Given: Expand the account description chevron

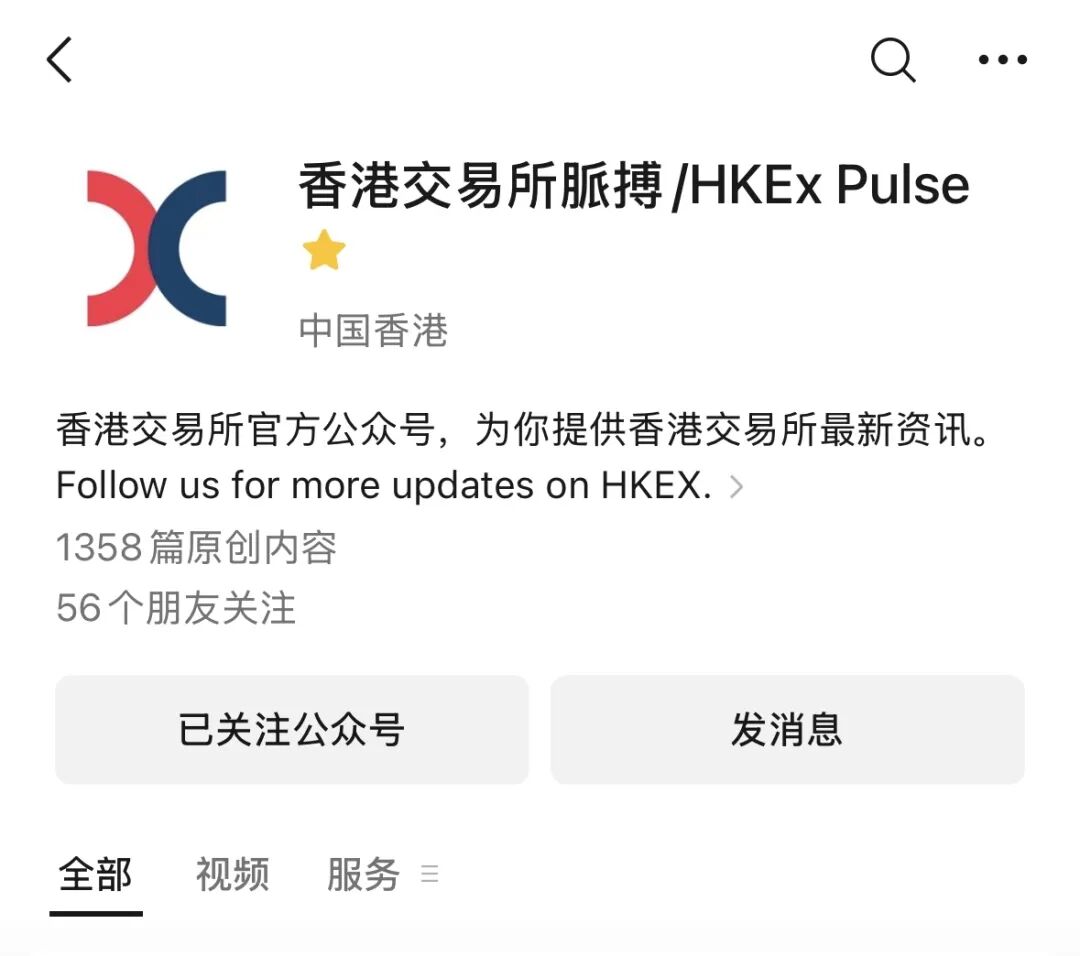Looking at the screenshot, I should (x=736, y=487).
